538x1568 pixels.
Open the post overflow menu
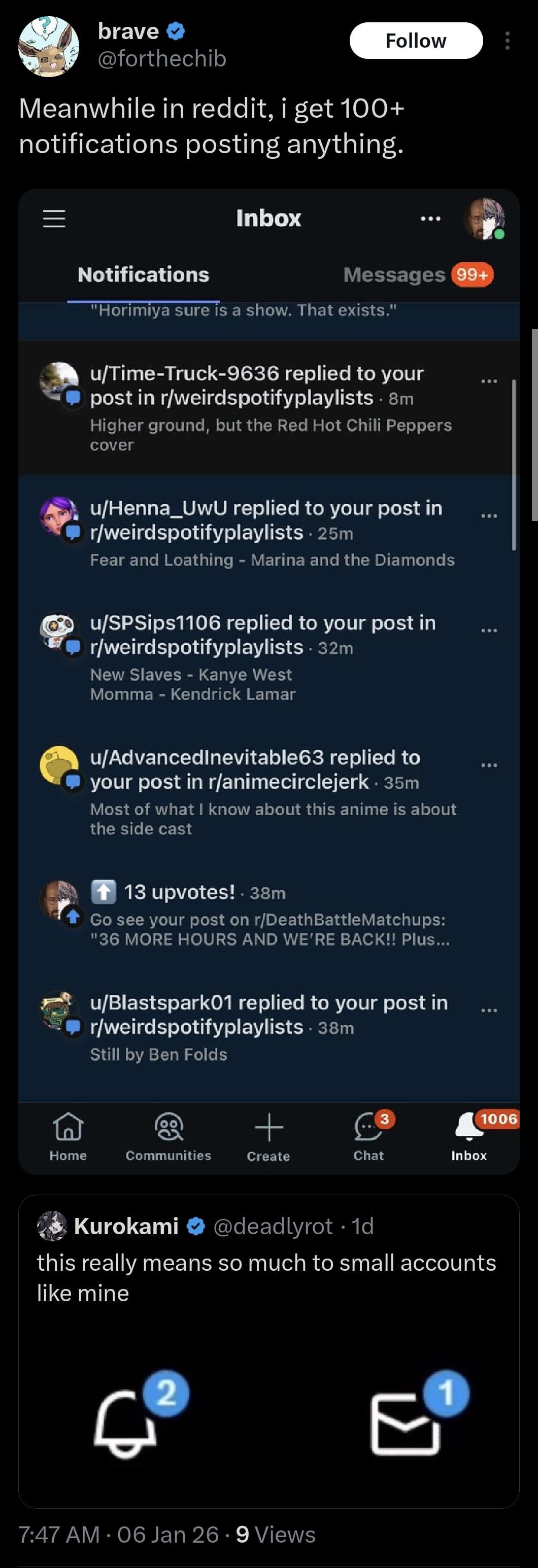(x=507, y=41)
